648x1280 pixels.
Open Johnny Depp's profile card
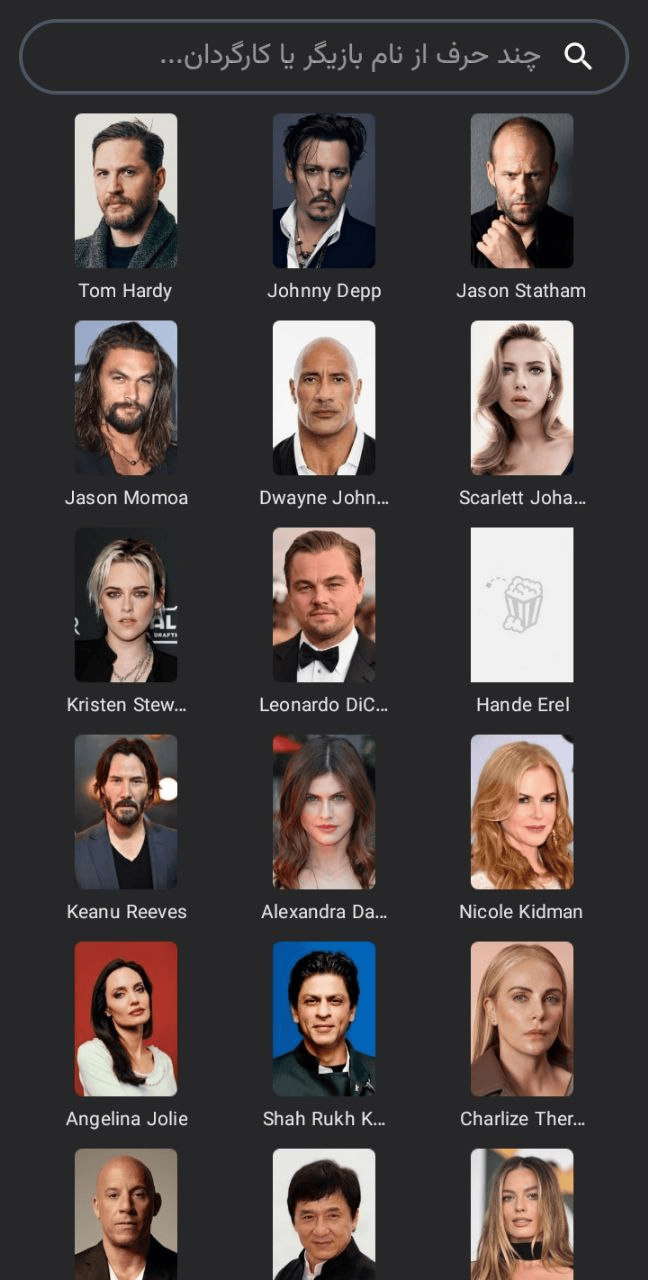tap(324, 191)
